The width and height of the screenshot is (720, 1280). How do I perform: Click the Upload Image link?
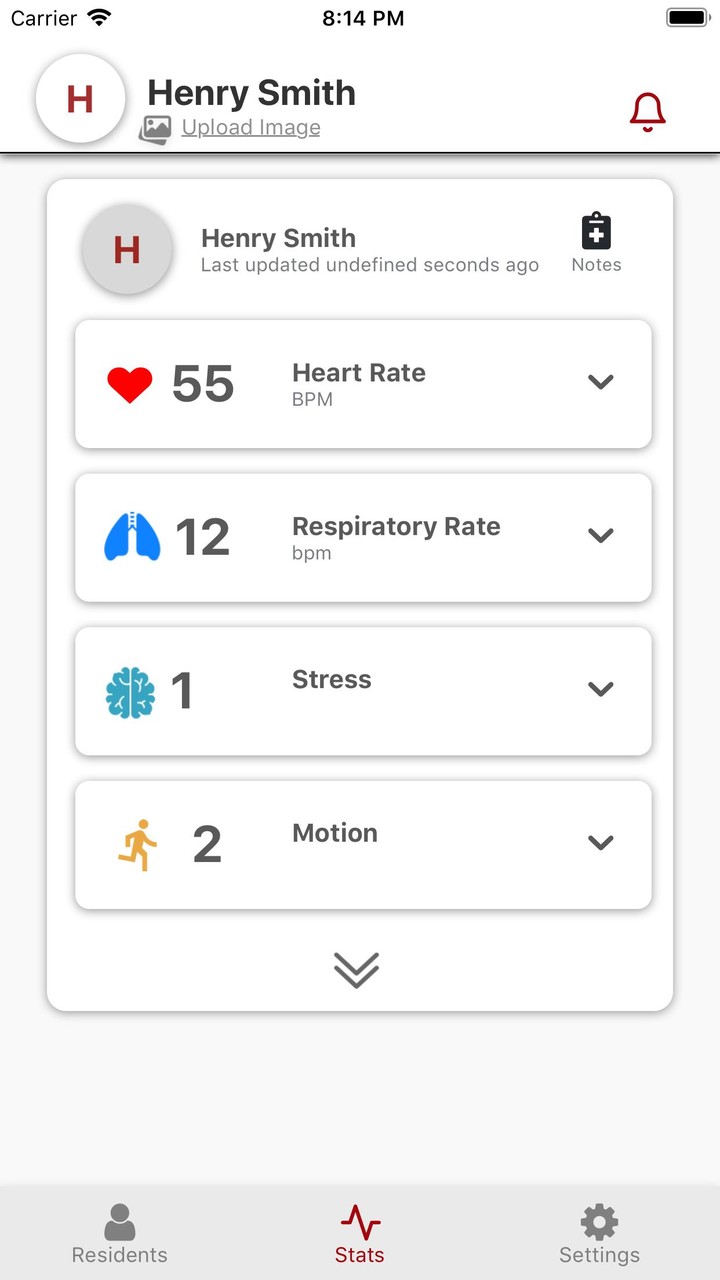point(250,127)
